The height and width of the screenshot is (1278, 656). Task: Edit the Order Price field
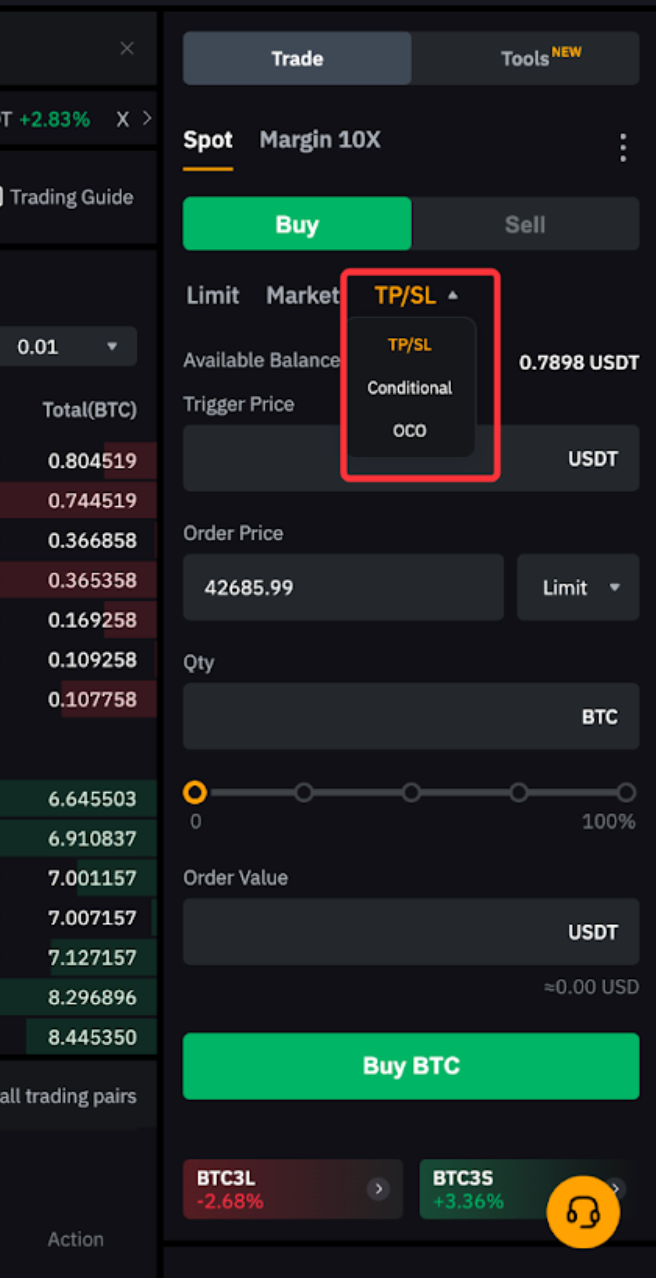tap(343, 587)
